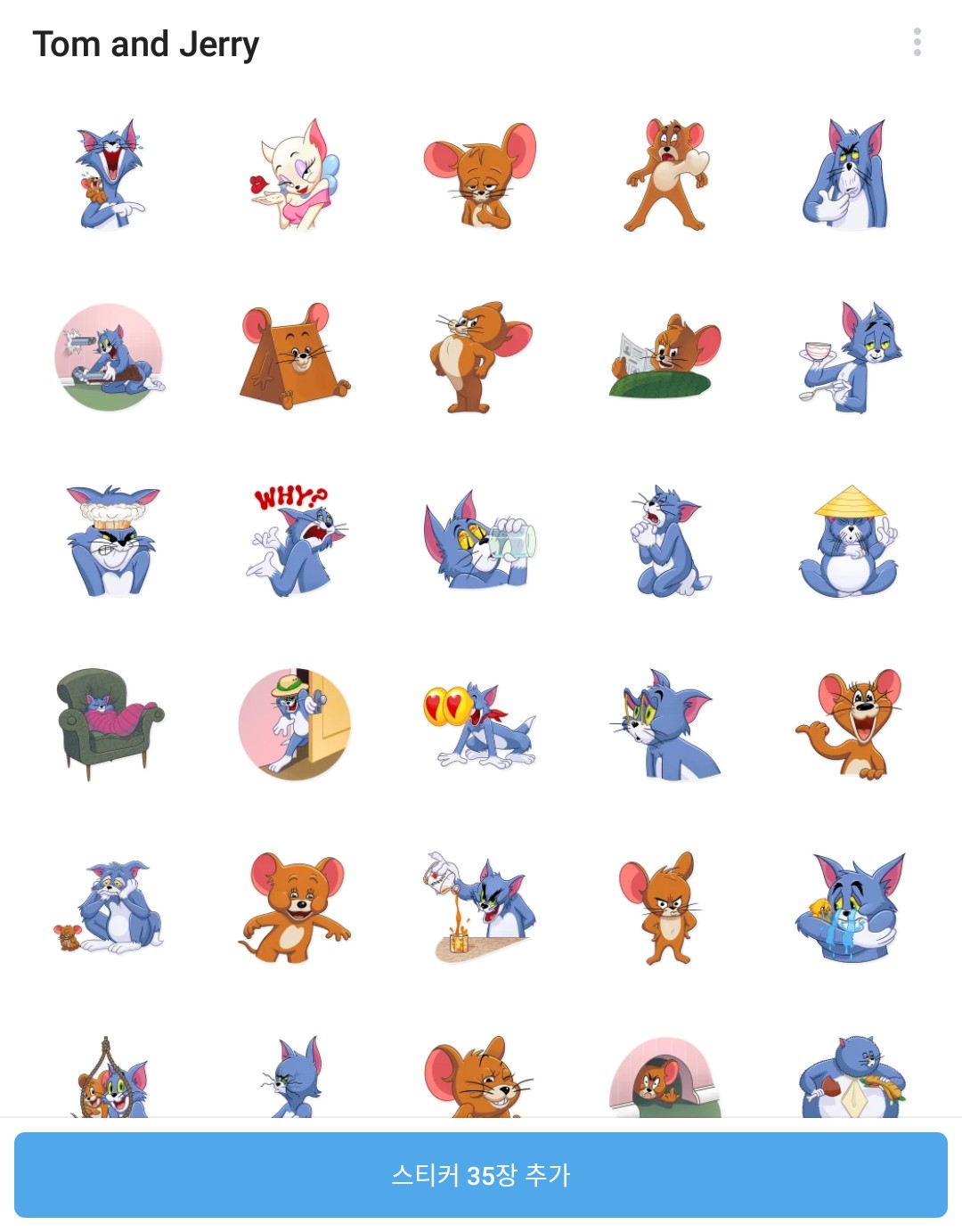Open the Tom crying tears sticker
This screenshot has height=1232, width=962.
tap(850, 908)
